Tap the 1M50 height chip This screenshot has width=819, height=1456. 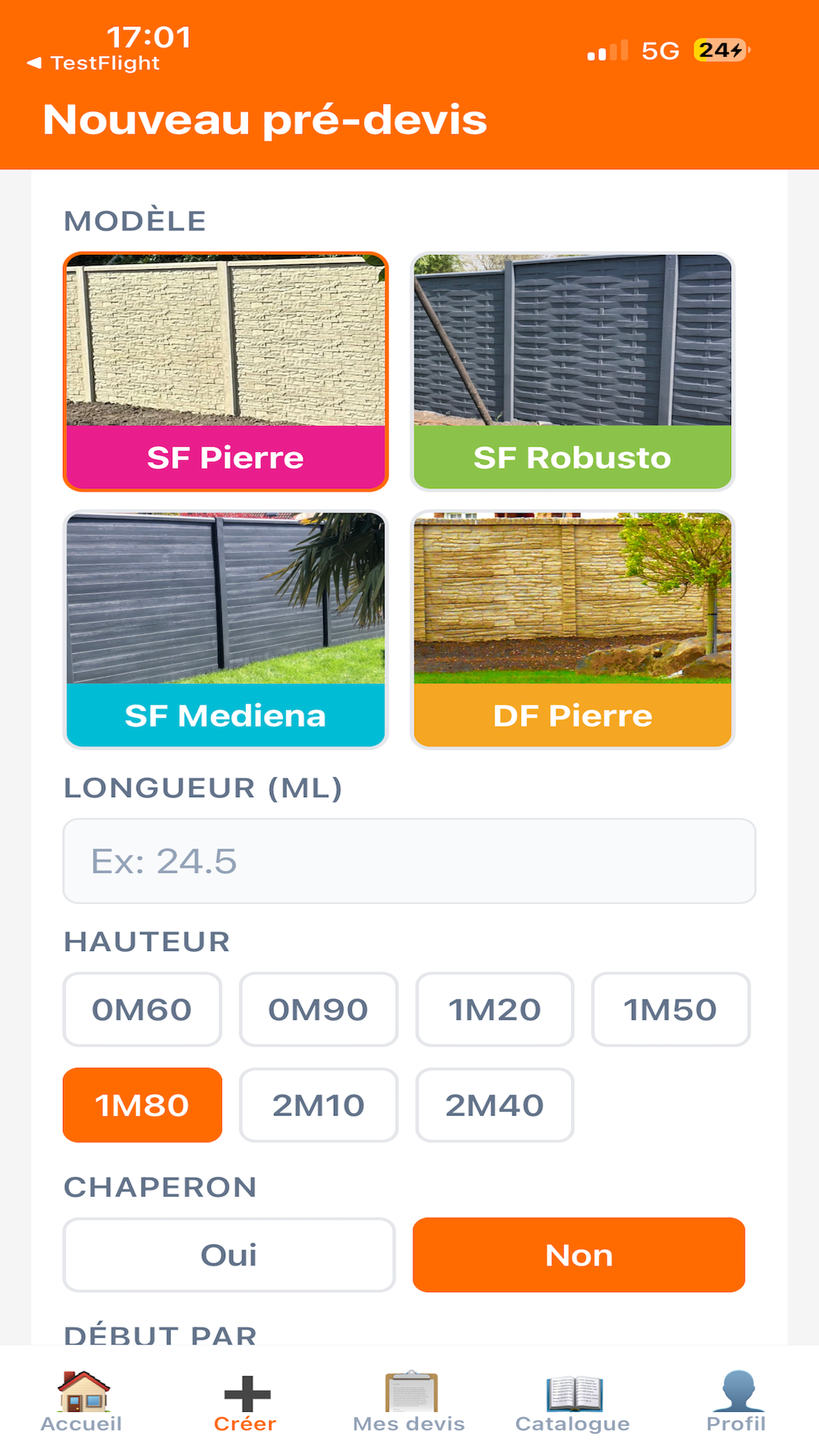tap(670, 1009)
